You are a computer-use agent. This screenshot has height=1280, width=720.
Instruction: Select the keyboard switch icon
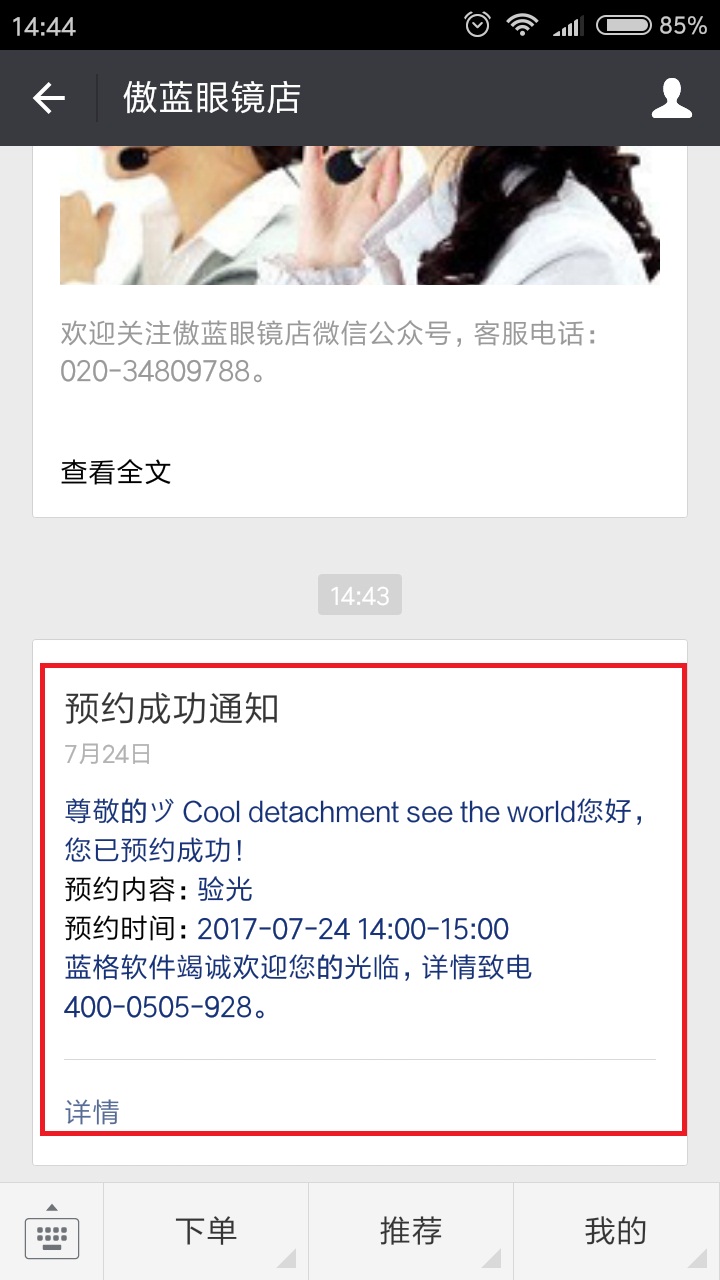click(51, 1236)
